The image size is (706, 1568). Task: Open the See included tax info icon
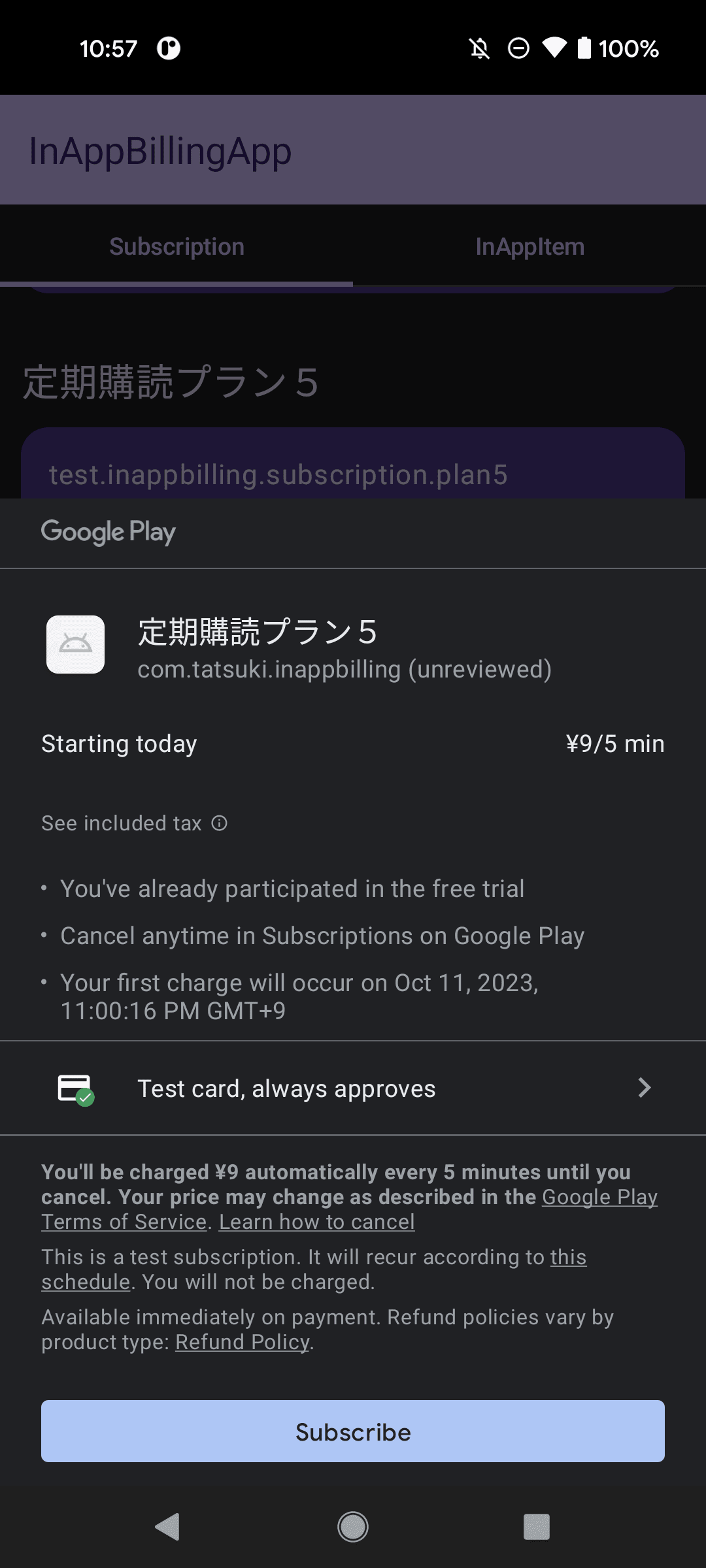pyautogui.click(x=220, y=823)
